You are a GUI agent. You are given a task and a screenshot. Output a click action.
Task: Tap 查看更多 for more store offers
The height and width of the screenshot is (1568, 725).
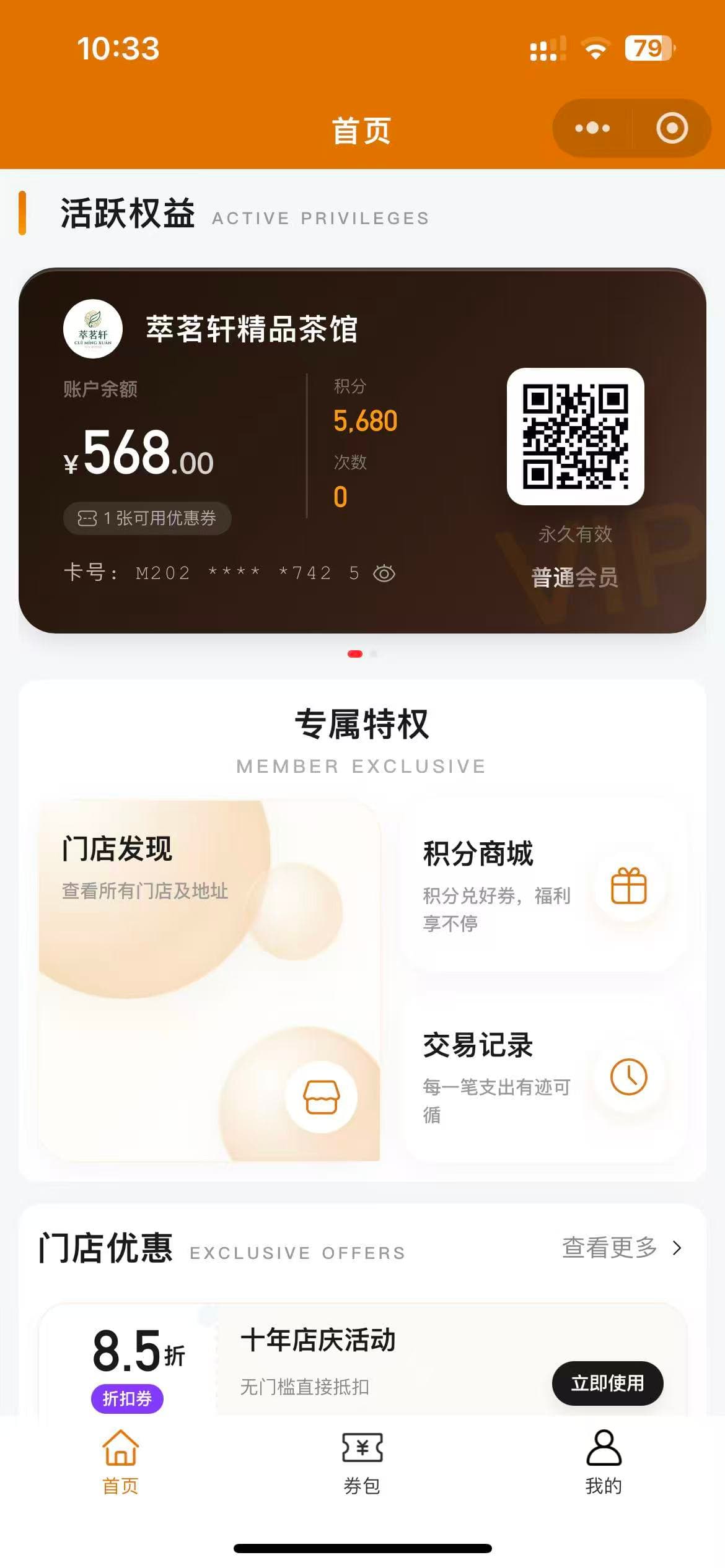[621, 1247]
